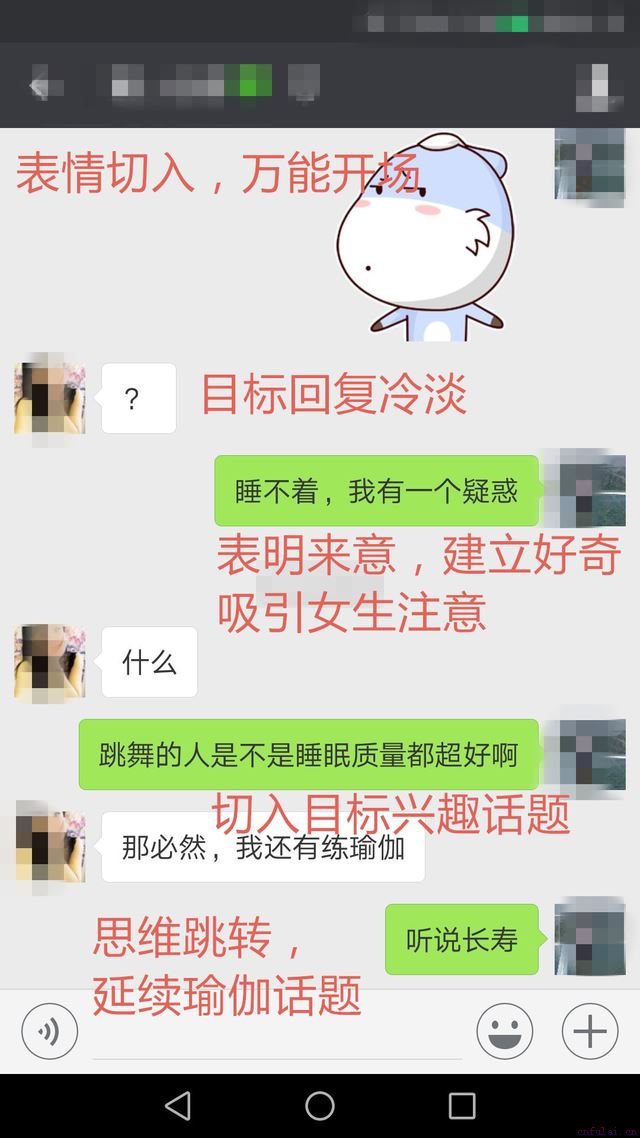The image size is (640, 1138).
Task: Go back from chat via top-left arrow
Action: (x=40, y=87)
